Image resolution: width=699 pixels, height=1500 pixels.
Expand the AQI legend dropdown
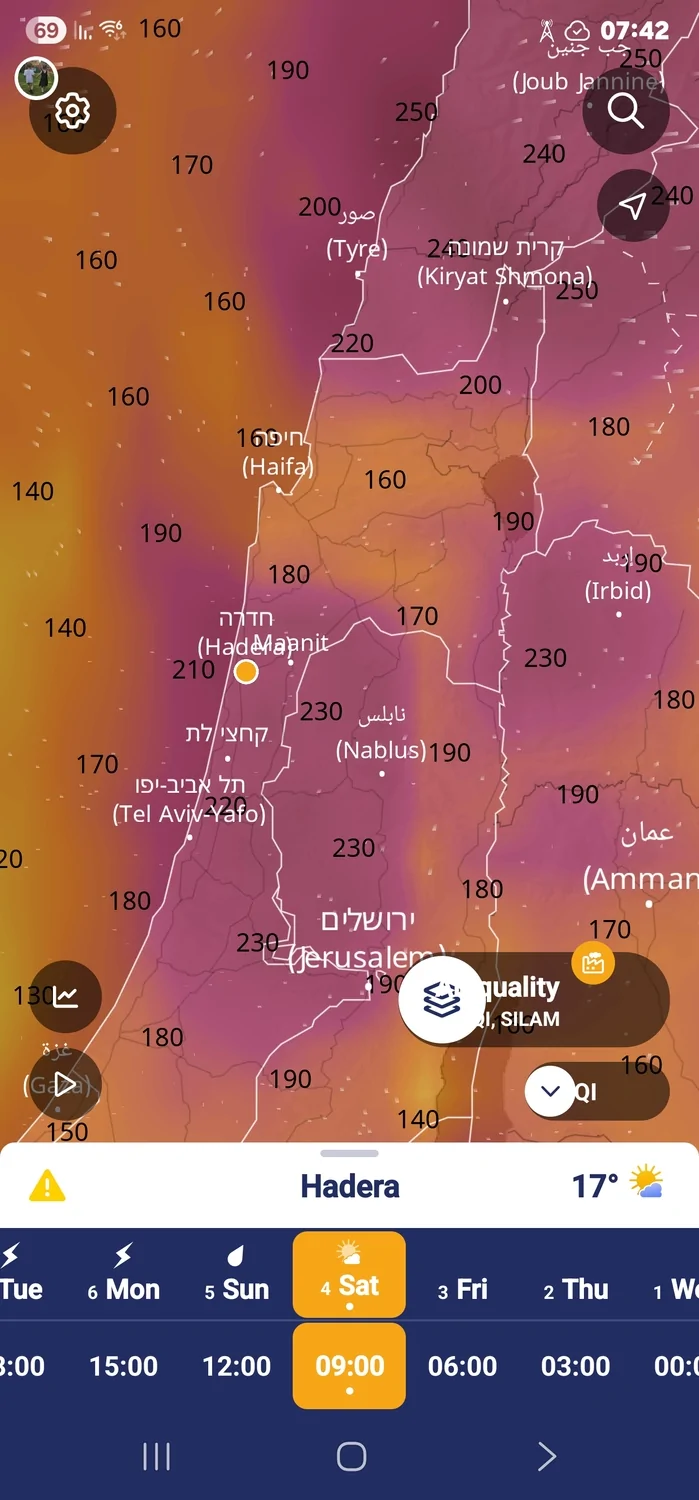(x=551, y=1091)
